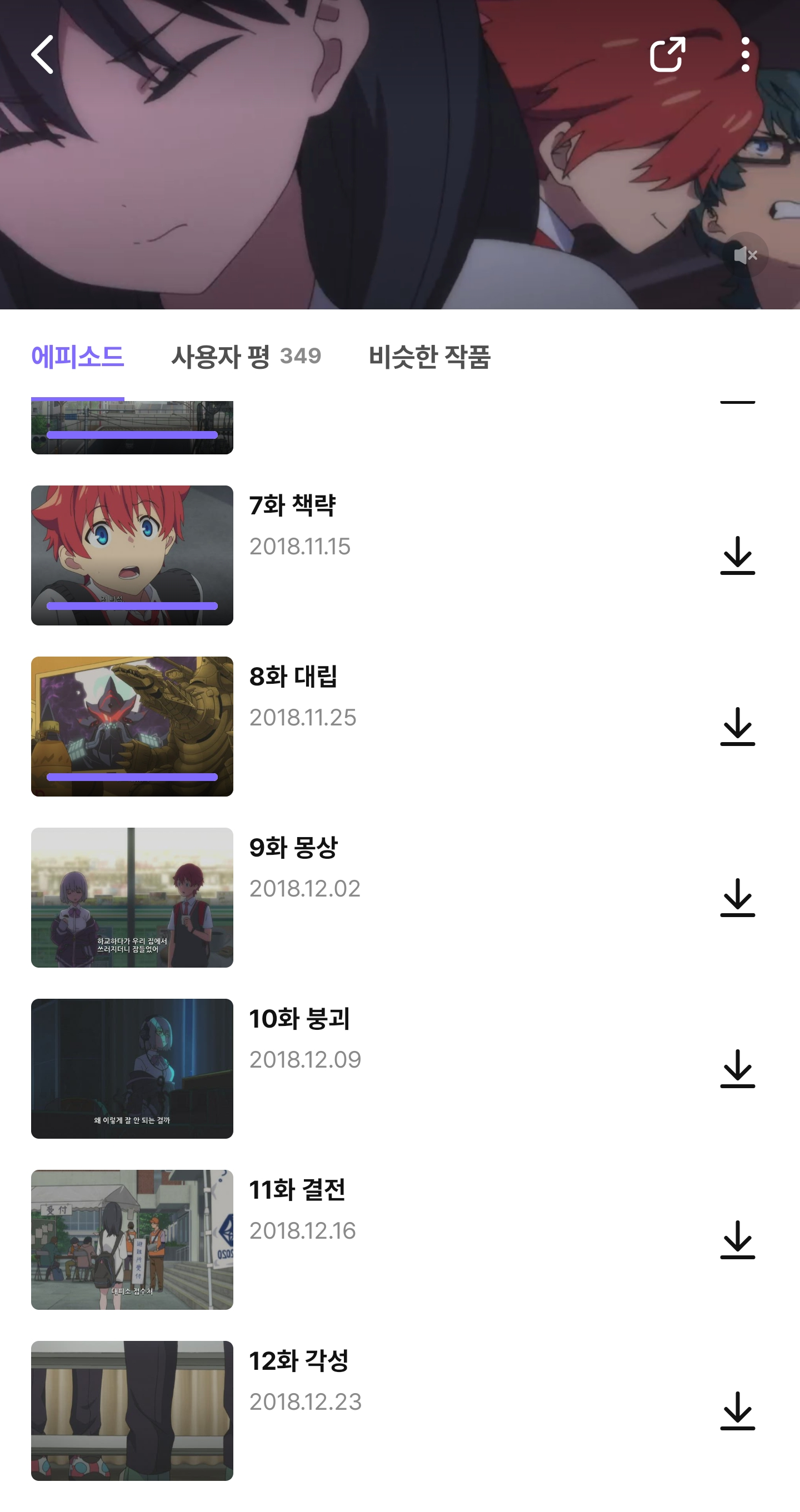The height and width of the screenshot is (1512, 800).
Task: Download episode 11화 결전
Action: pos(737,1240)
